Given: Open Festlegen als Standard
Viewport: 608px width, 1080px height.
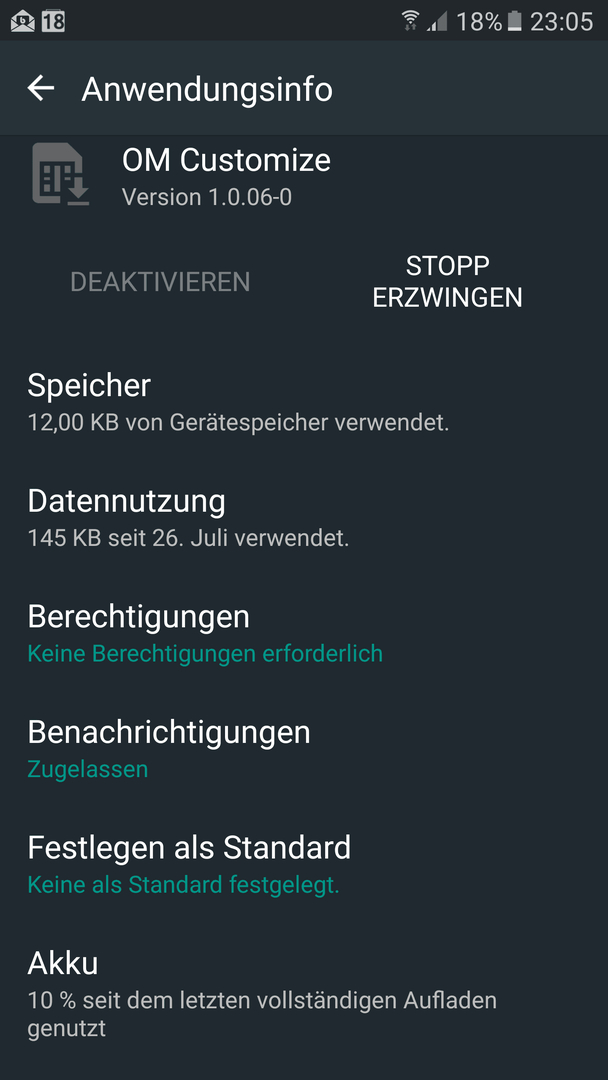Looking at the screenshot, I should click(304, 864).
